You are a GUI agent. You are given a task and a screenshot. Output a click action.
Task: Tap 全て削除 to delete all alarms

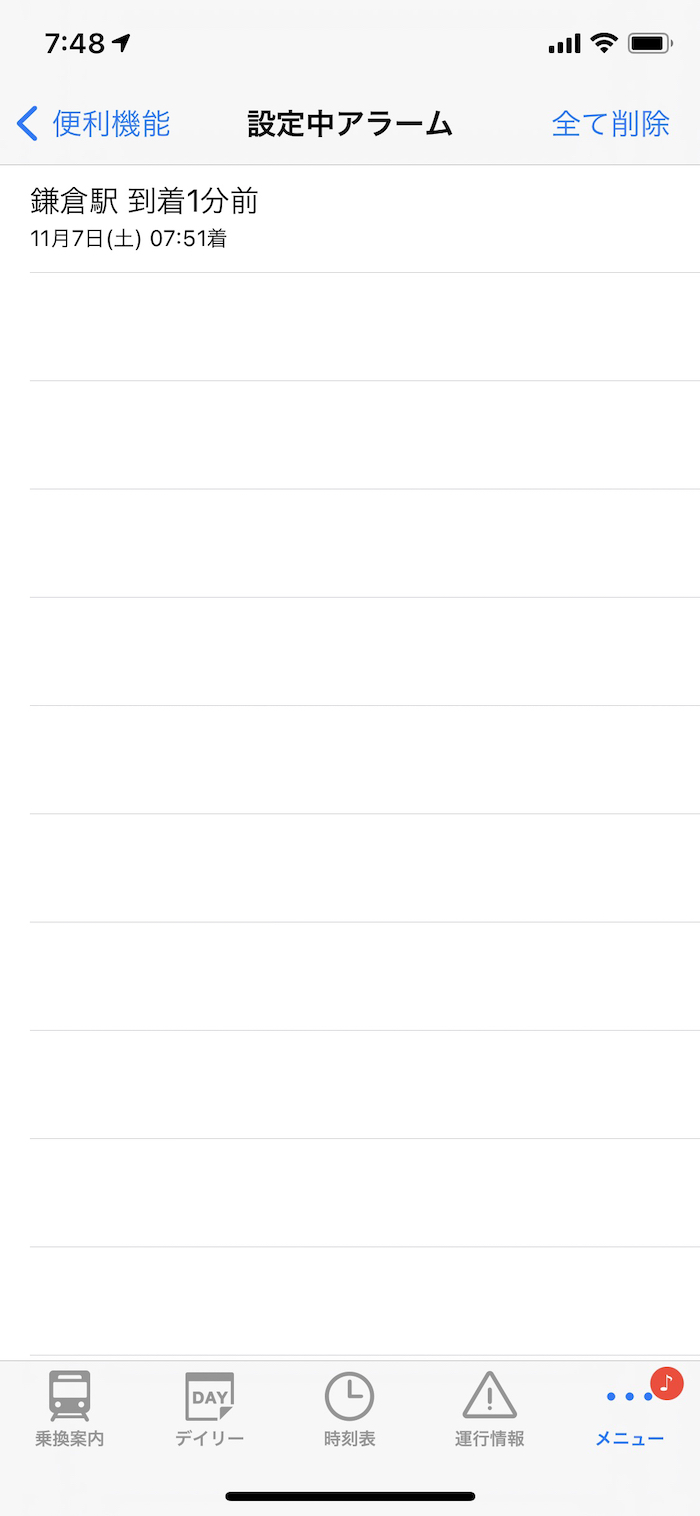coord(611,124)
